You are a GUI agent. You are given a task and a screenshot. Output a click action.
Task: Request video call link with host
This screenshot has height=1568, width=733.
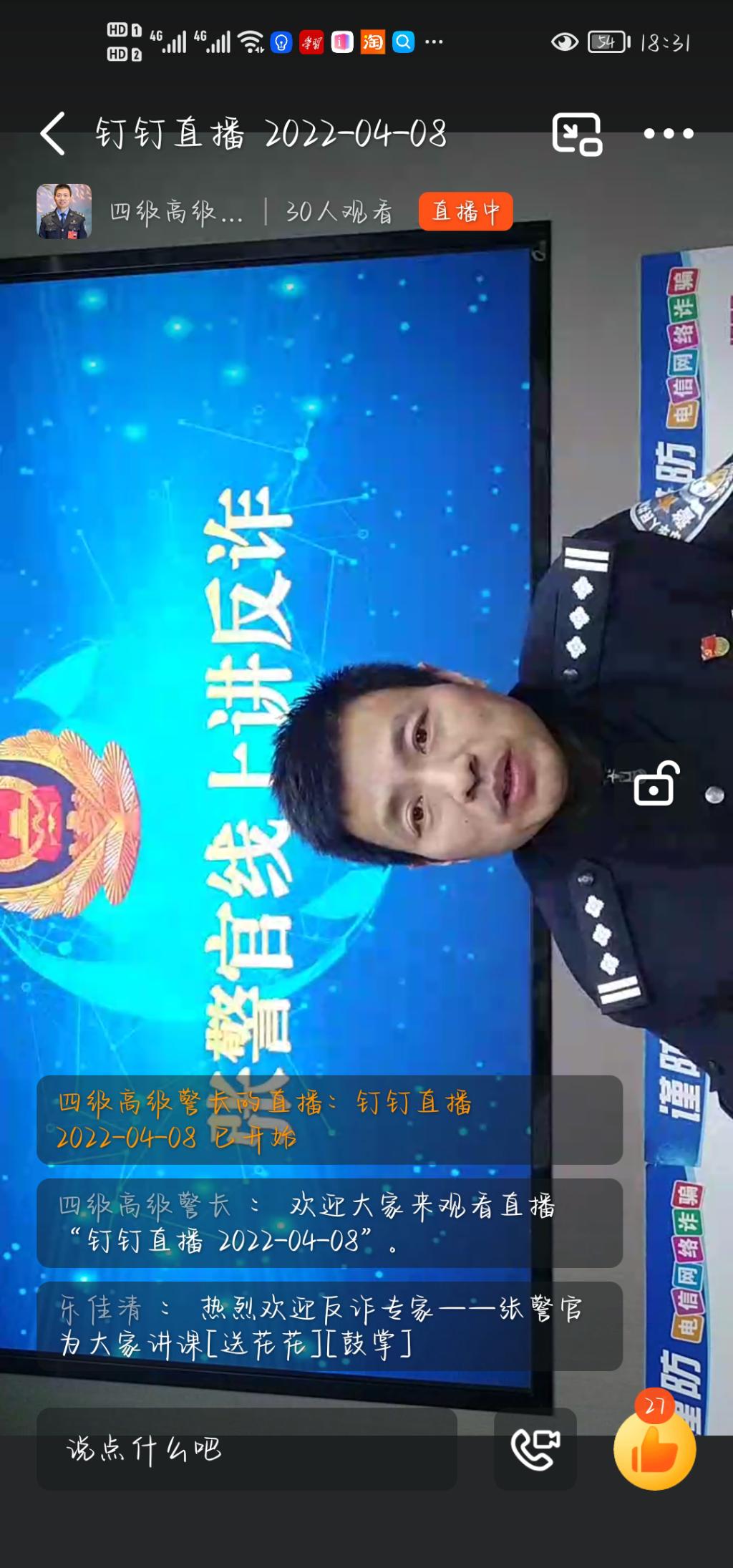coord(535,1449)
